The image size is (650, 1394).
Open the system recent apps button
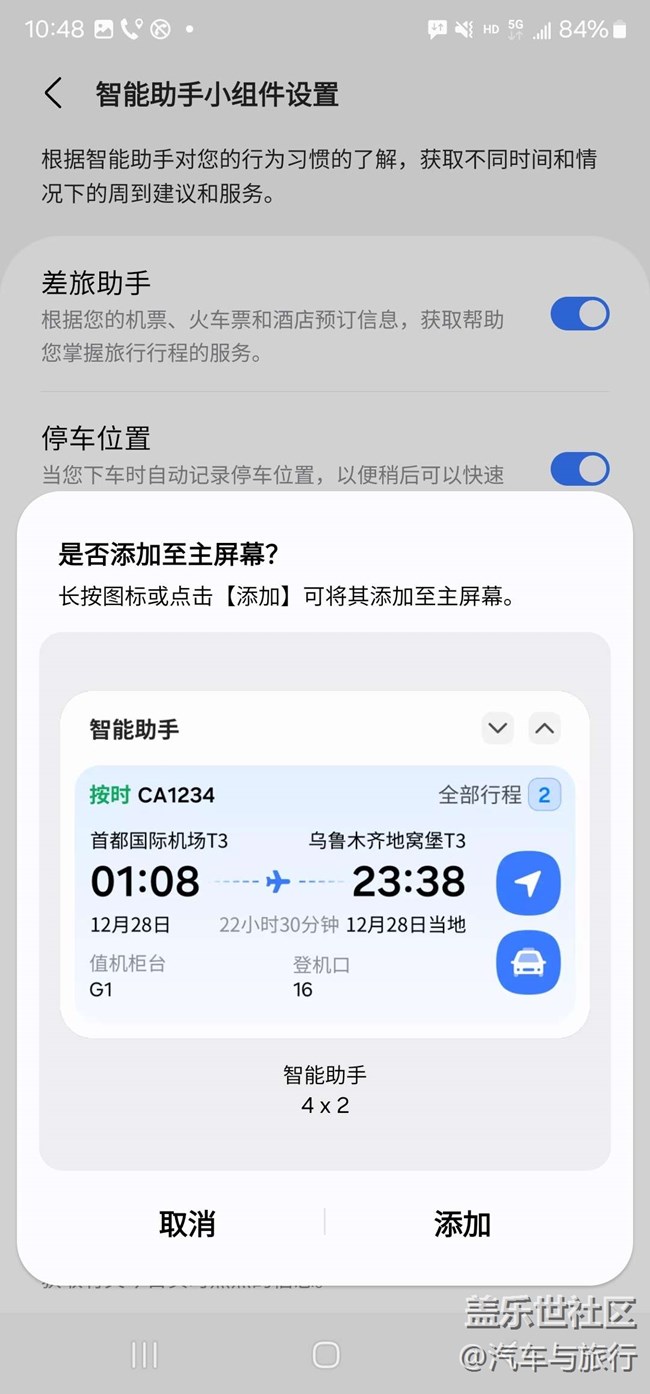click(x=145, y=1355)
